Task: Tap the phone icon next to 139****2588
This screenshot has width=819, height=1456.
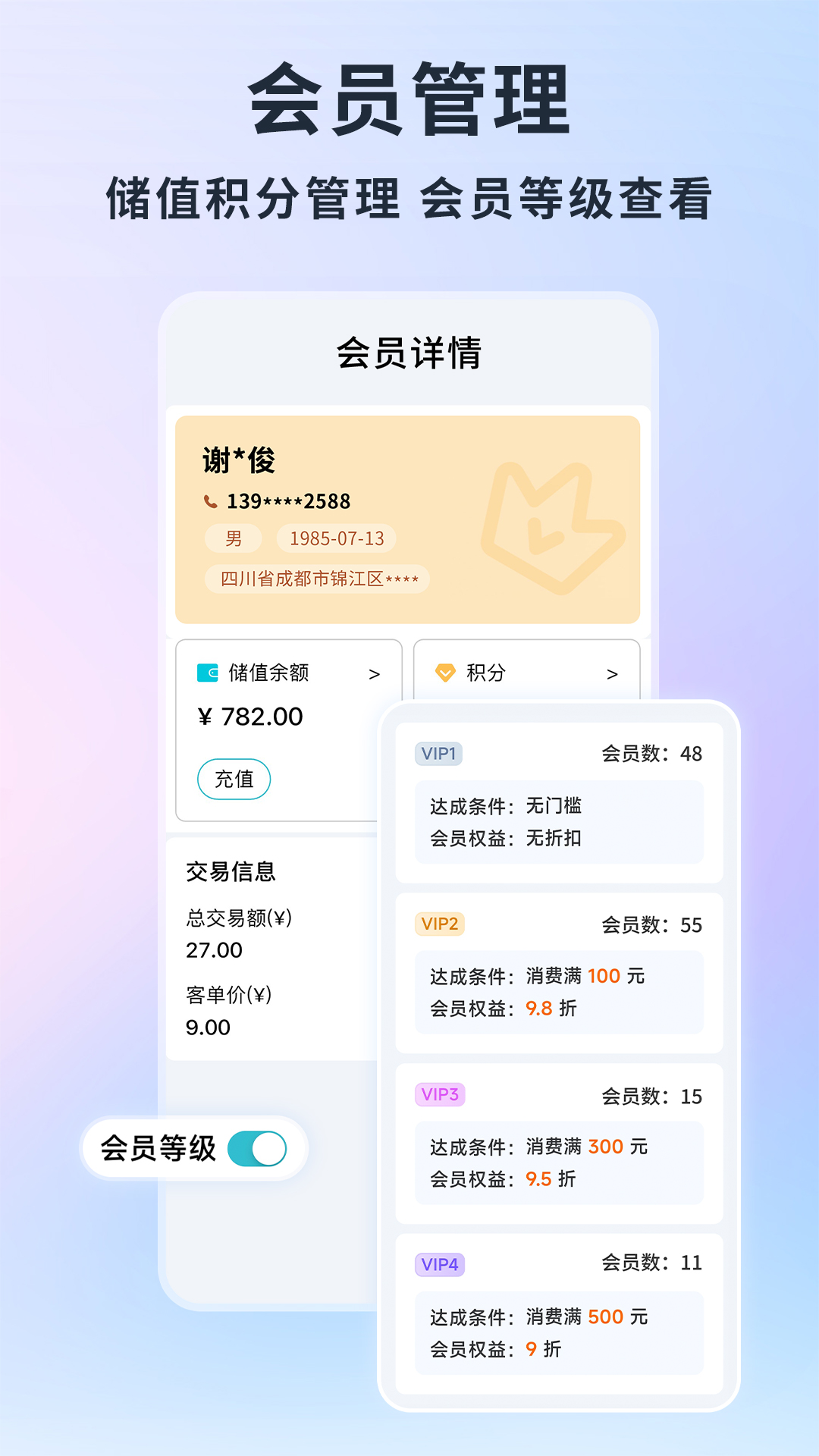Action: pyautogui.click(x=212, y=500)
